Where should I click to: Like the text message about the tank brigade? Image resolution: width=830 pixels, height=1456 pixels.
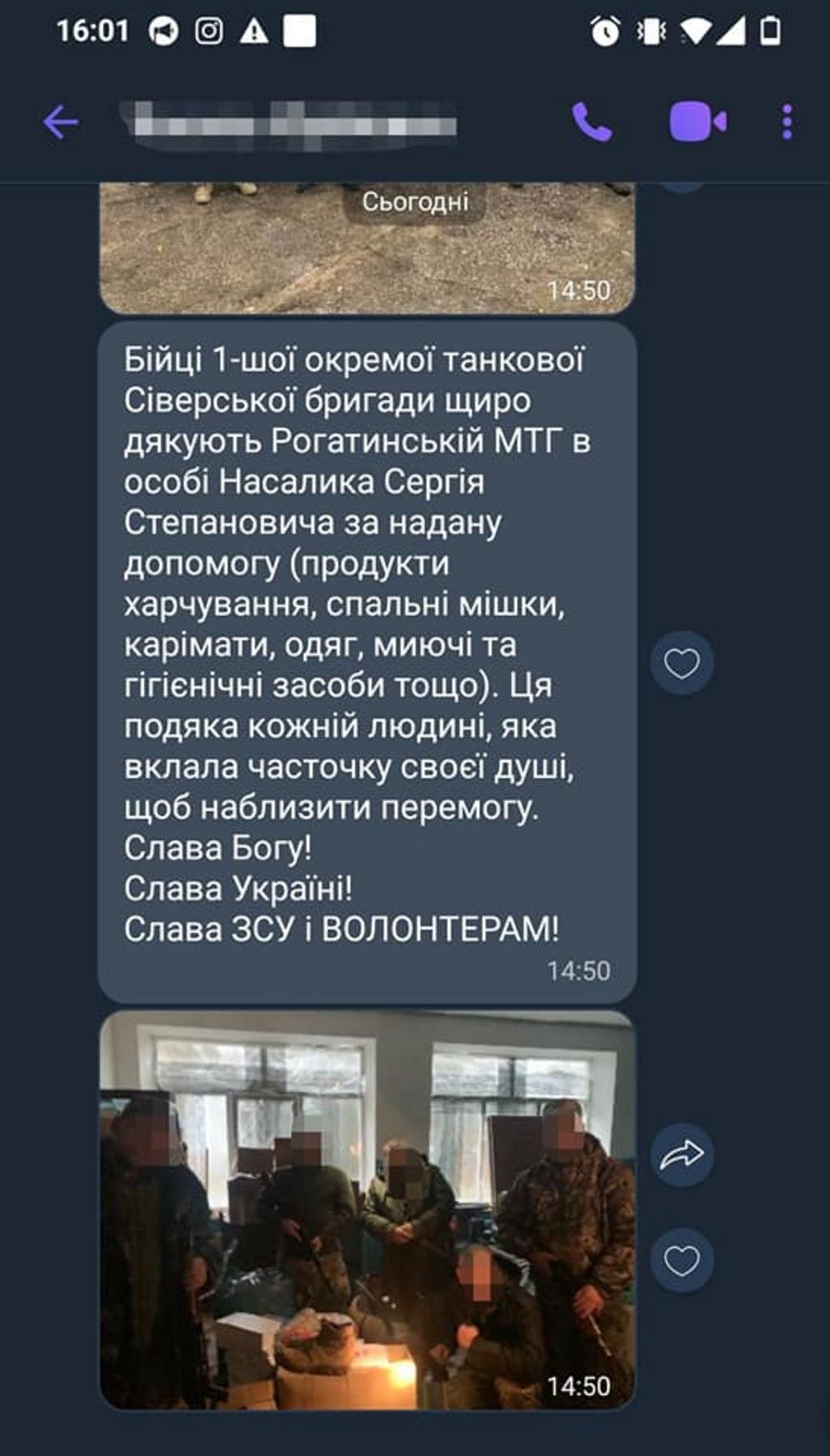point(682,663)
